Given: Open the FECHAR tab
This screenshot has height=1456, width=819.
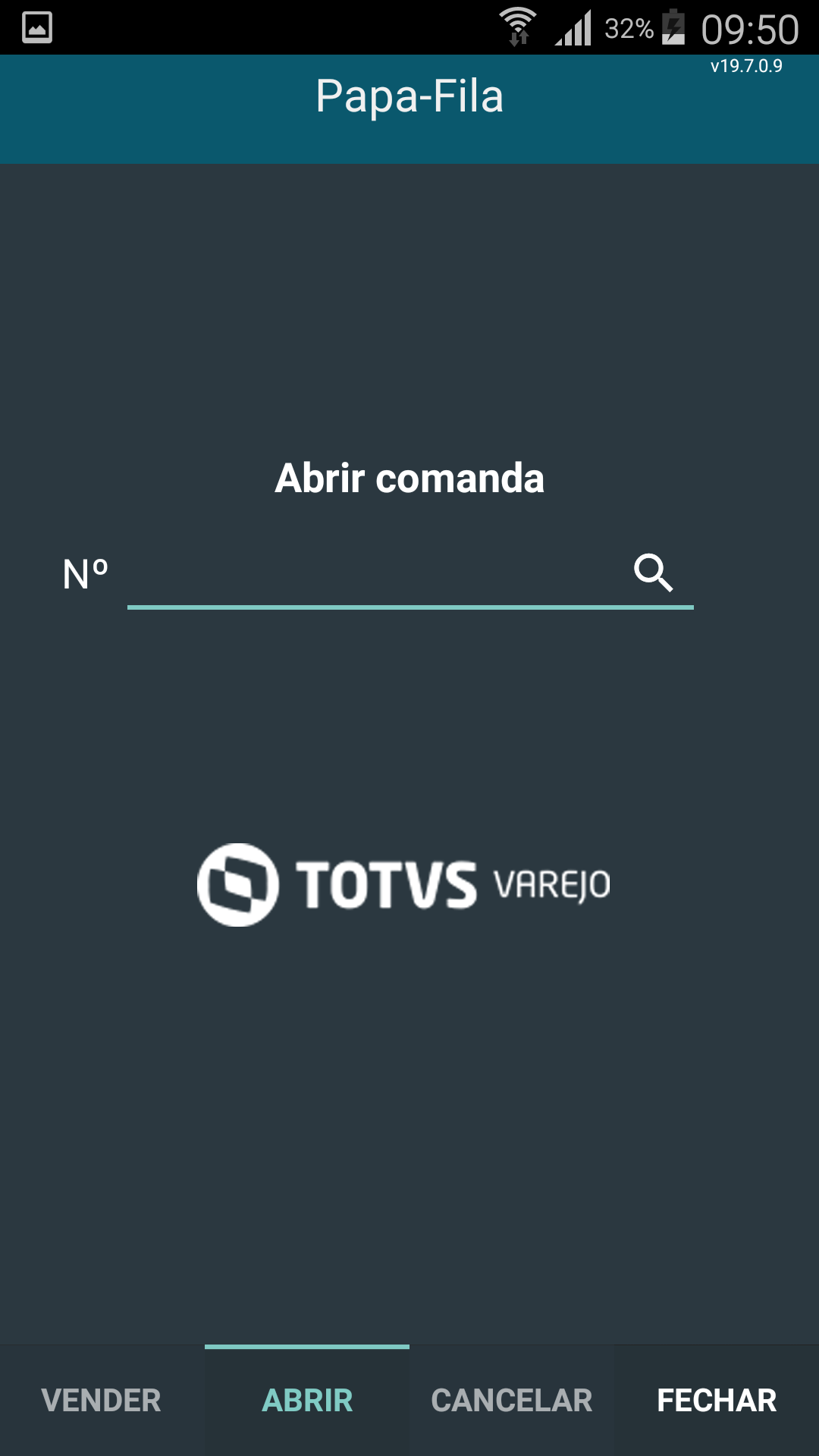Looking at the screenshot, I should coord(717,1401).
